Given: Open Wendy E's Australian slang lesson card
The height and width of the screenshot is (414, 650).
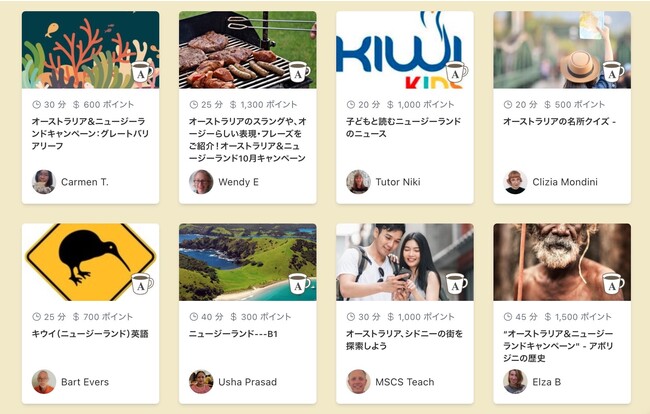Looking at the screenshot, I should [247, 139].
